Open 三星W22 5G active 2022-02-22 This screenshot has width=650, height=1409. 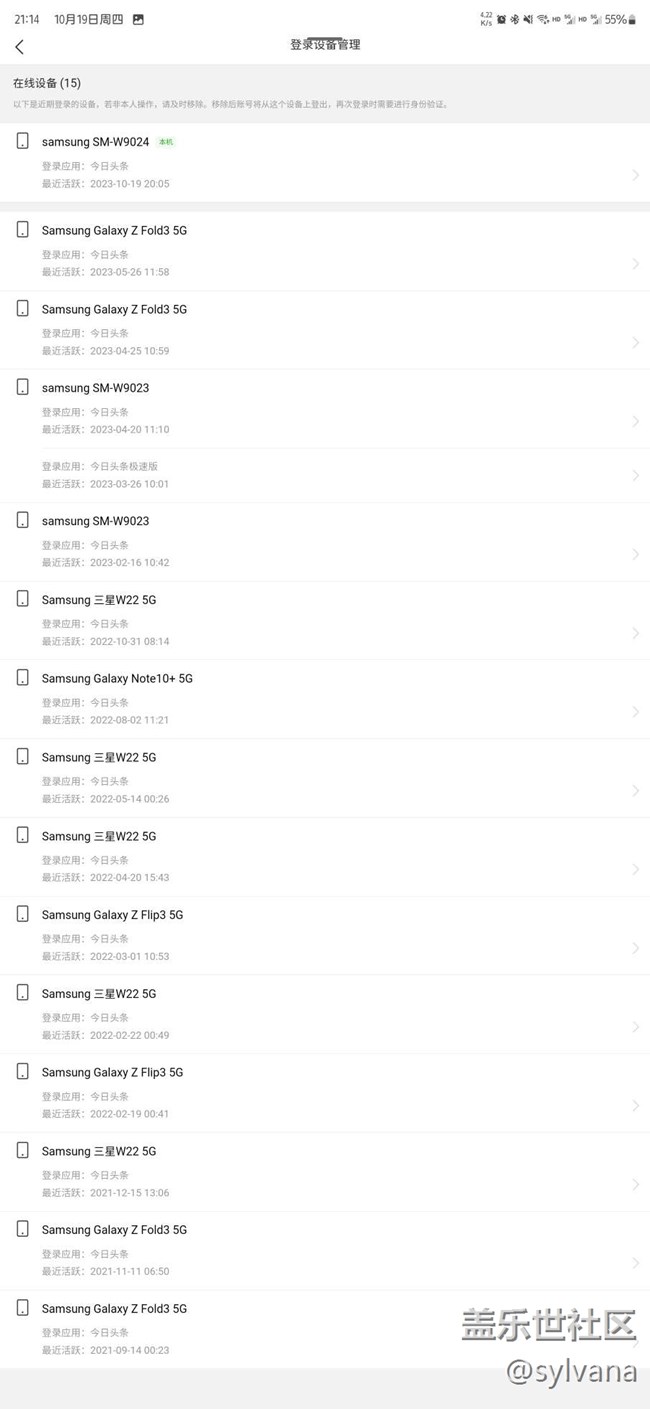[324, 1014]
